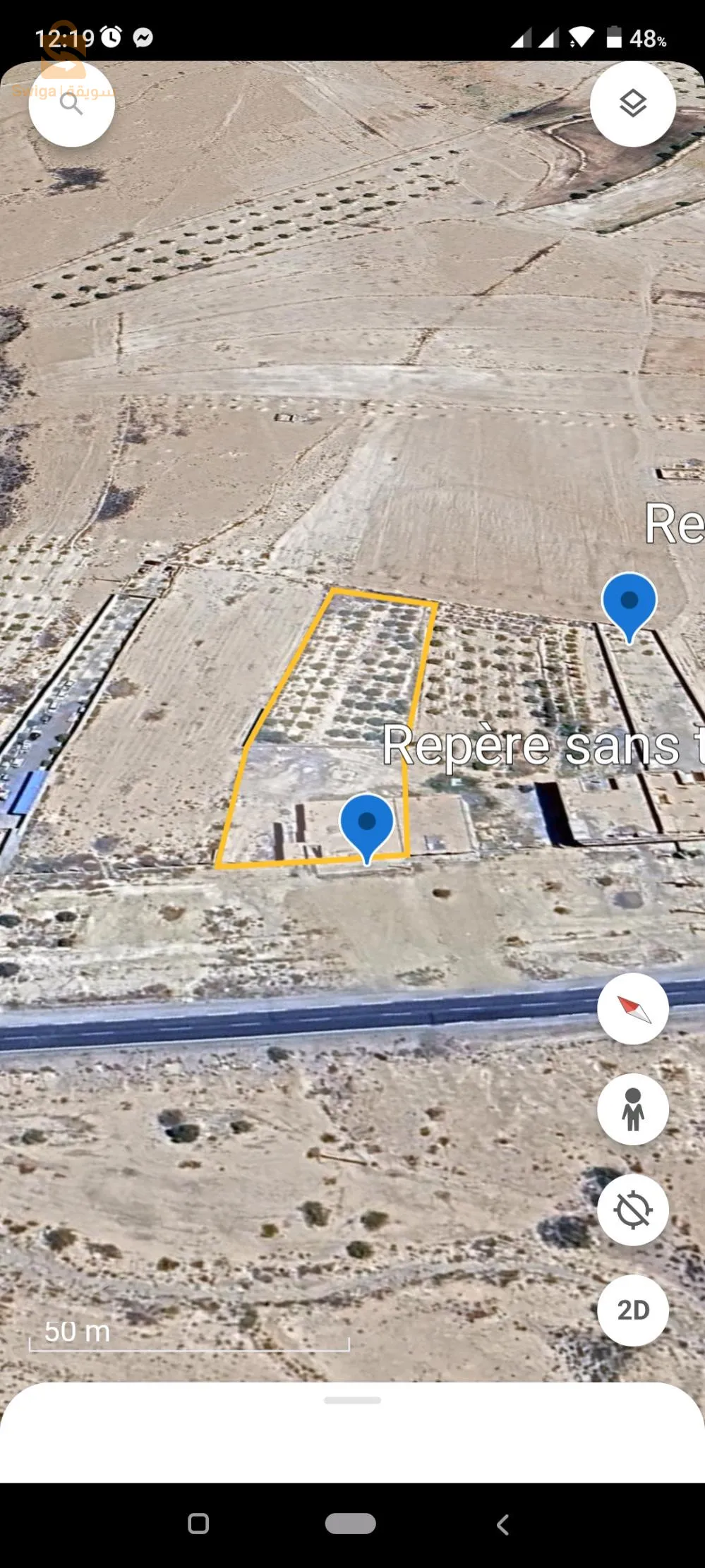The width and height of the screenshot is (705, 1568).
Task: Open the map layers options
Action: click(632, 104)
